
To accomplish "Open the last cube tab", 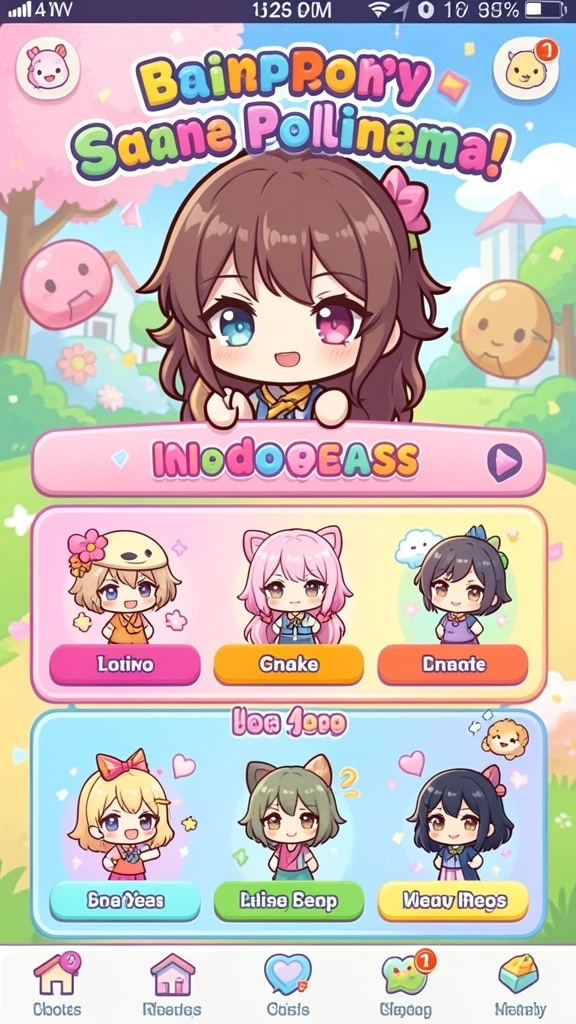I will coord(520,984).
